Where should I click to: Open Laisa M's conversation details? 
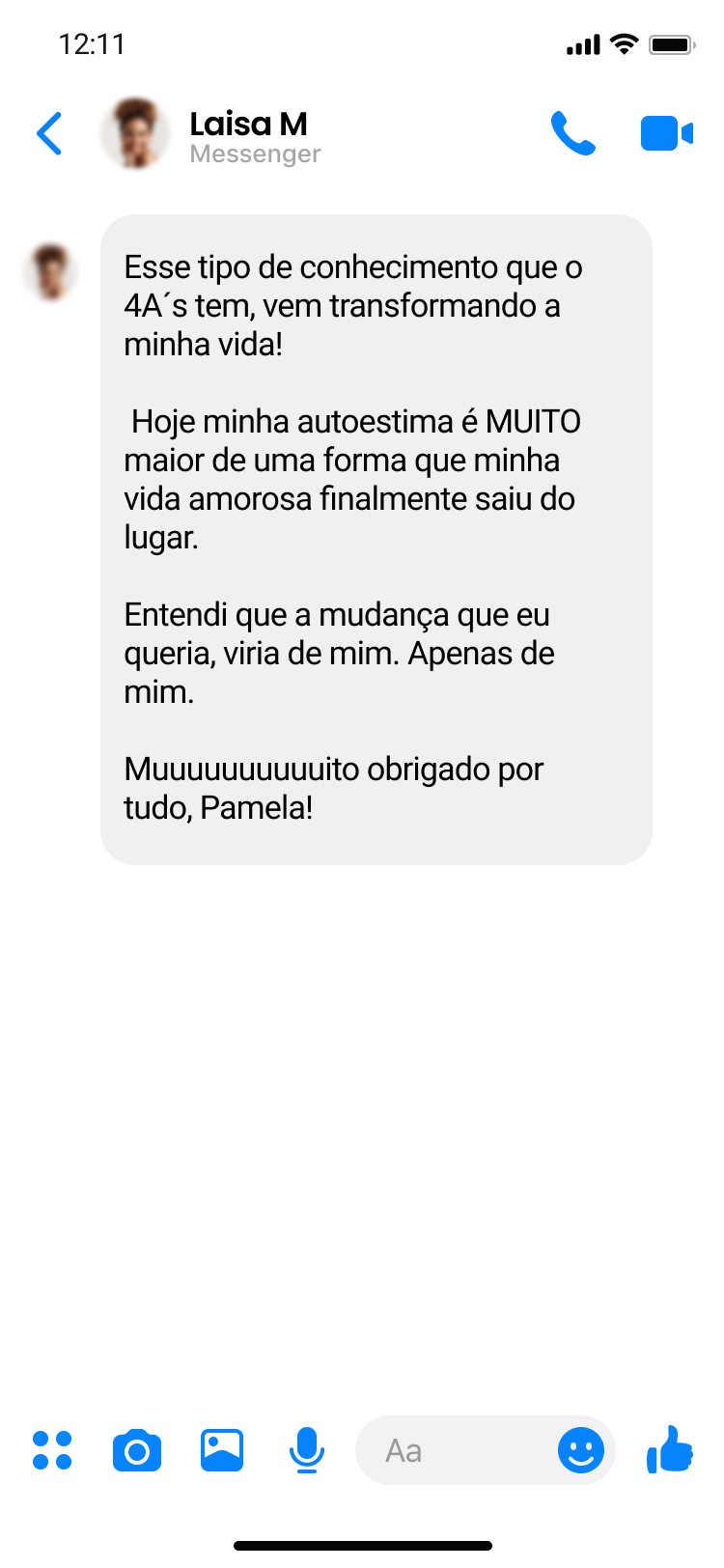coord(249,124)
